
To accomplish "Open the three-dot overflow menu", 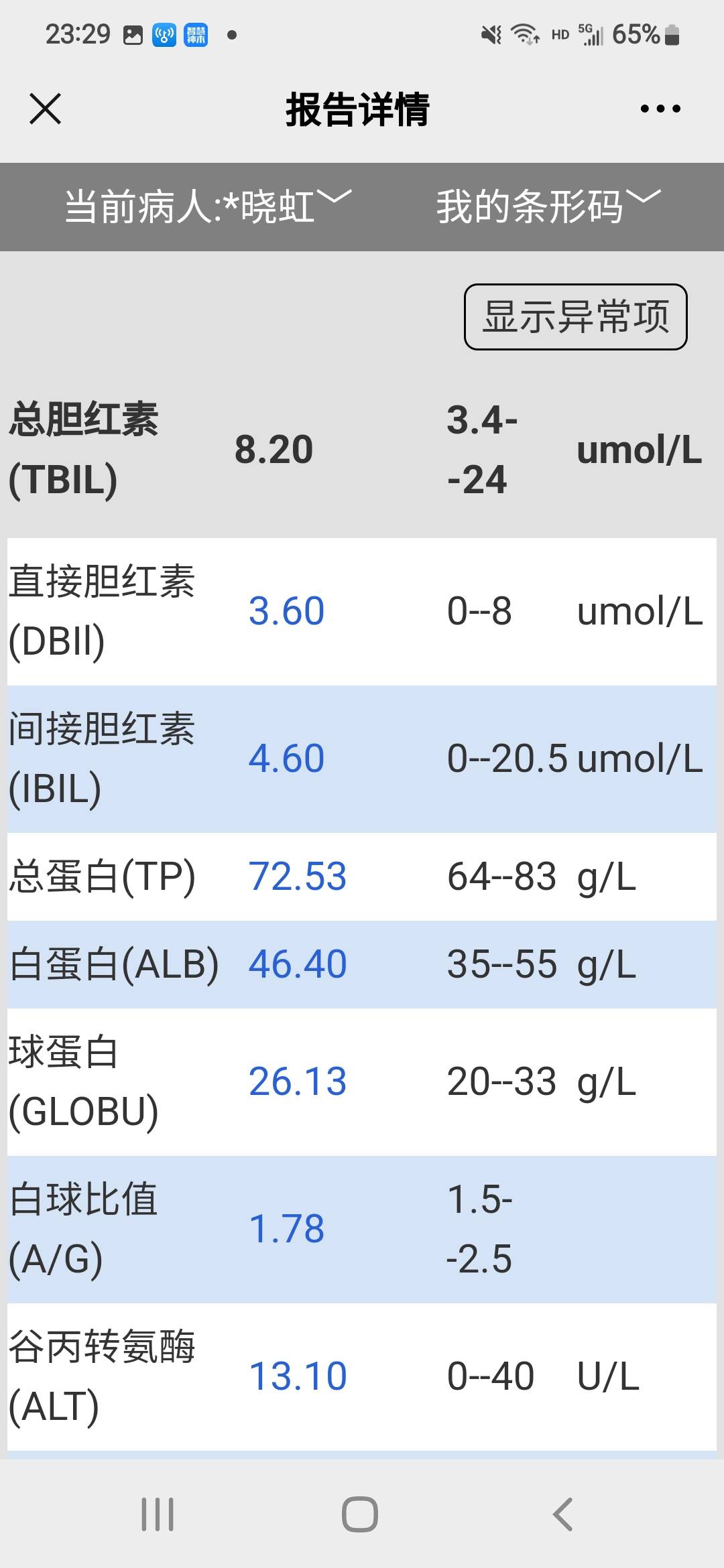I will coord(660,109).
